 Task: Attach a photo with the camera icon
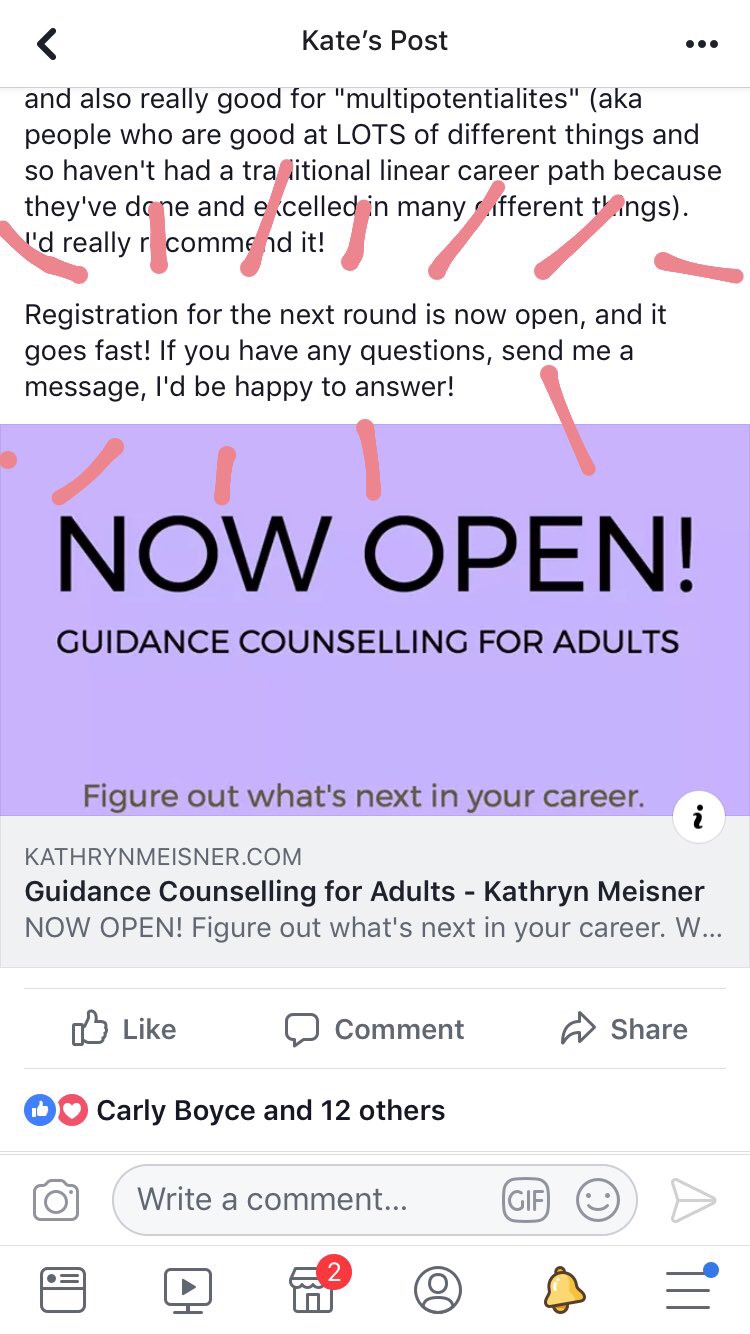(55, 1200)
